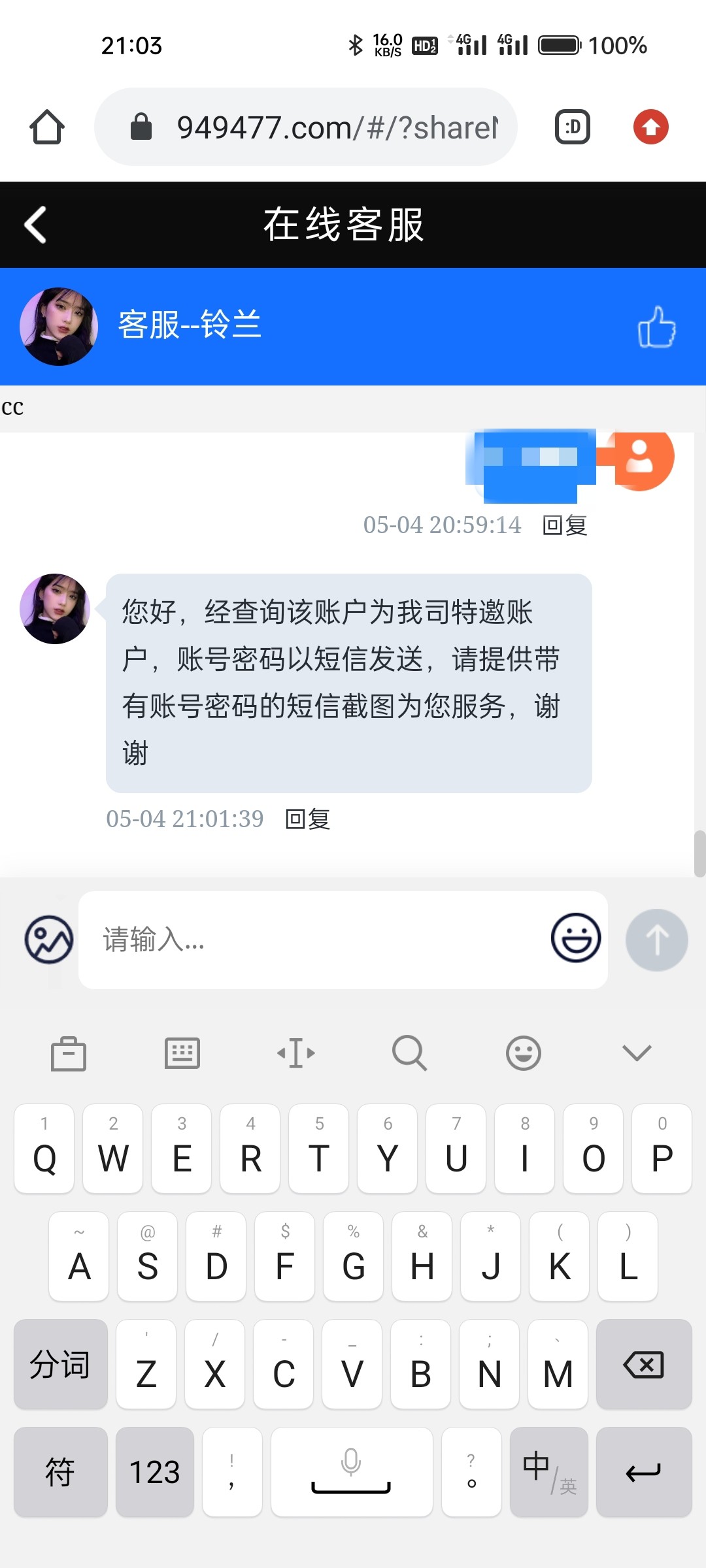The height and width of the screenshot is (1568, 706).
Task: Reply to the 20:59:14 message
Action: click(x=565, y=525)
